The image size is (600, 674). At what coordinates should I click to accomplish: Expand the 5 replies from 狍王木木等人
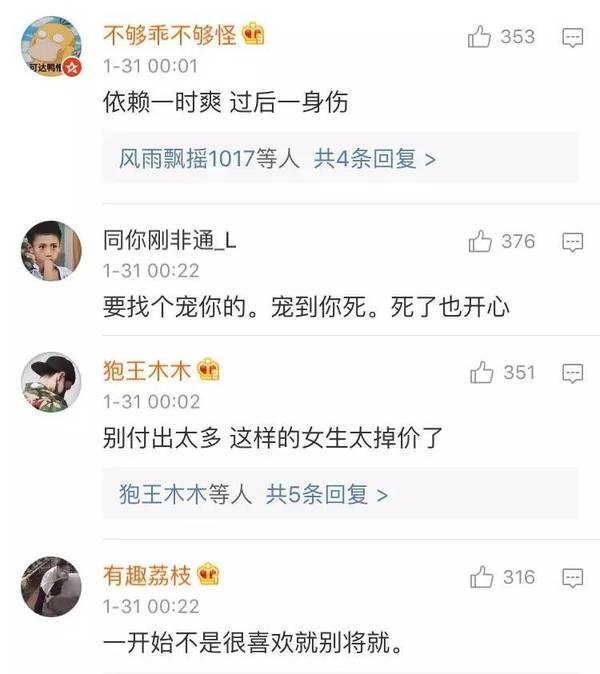click(253, 493)
